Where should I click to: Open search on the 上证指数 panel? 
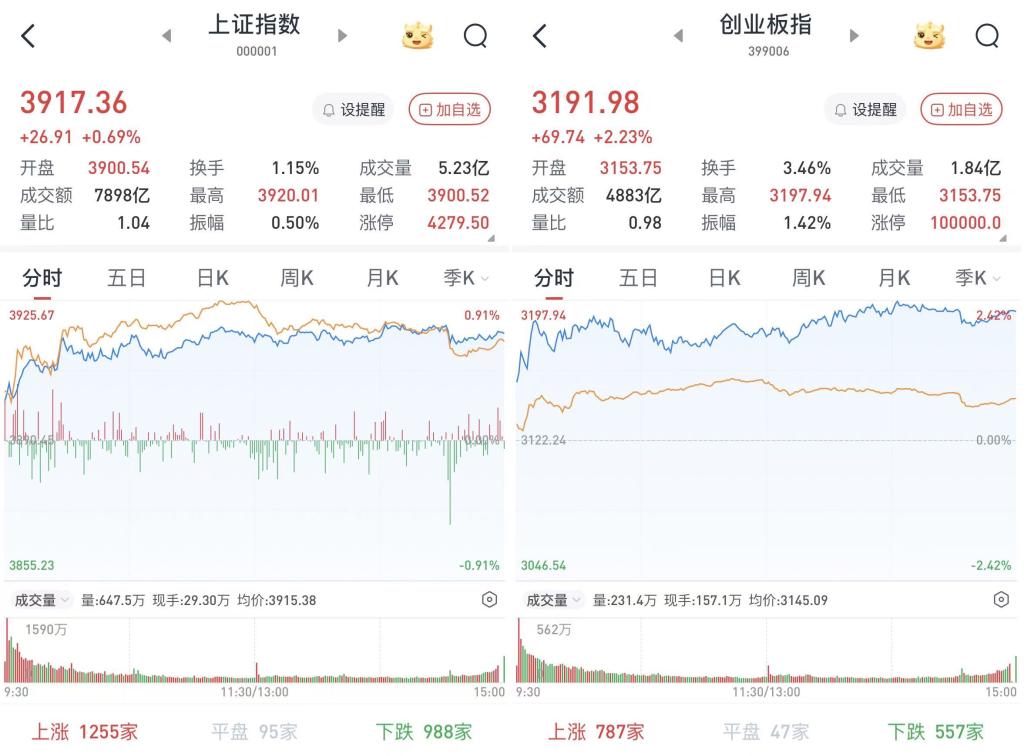475,37
